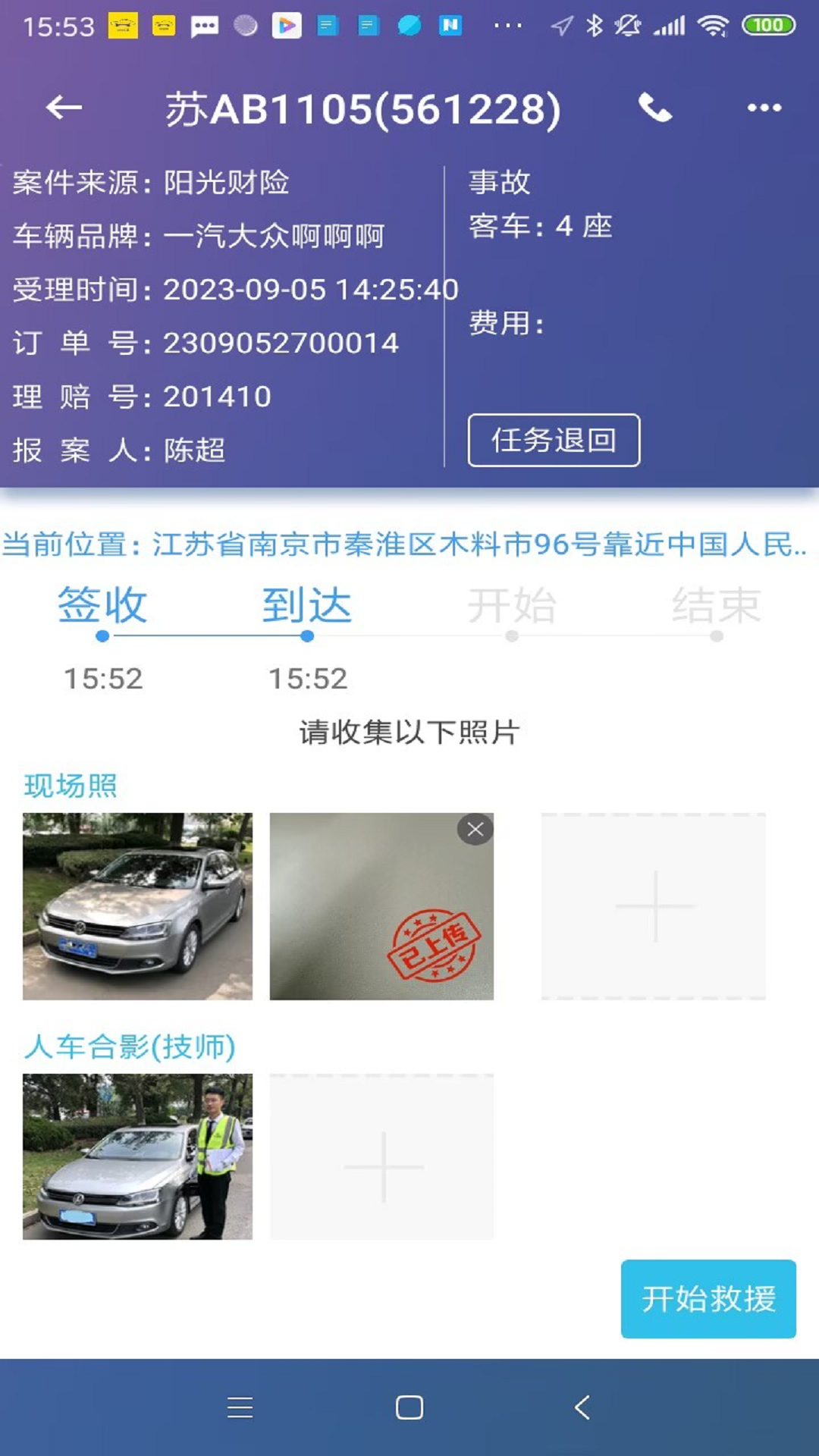
Task: Remove the uploaded 已上传 photo with X
Action: [x=474, y=830]
